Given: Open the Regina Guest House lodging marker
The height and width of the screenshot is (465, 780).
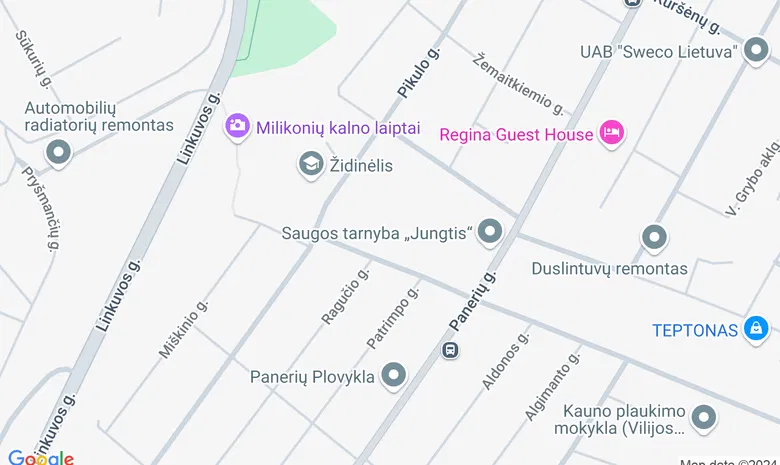Looking at the screenshot, I should click(612, 132).
